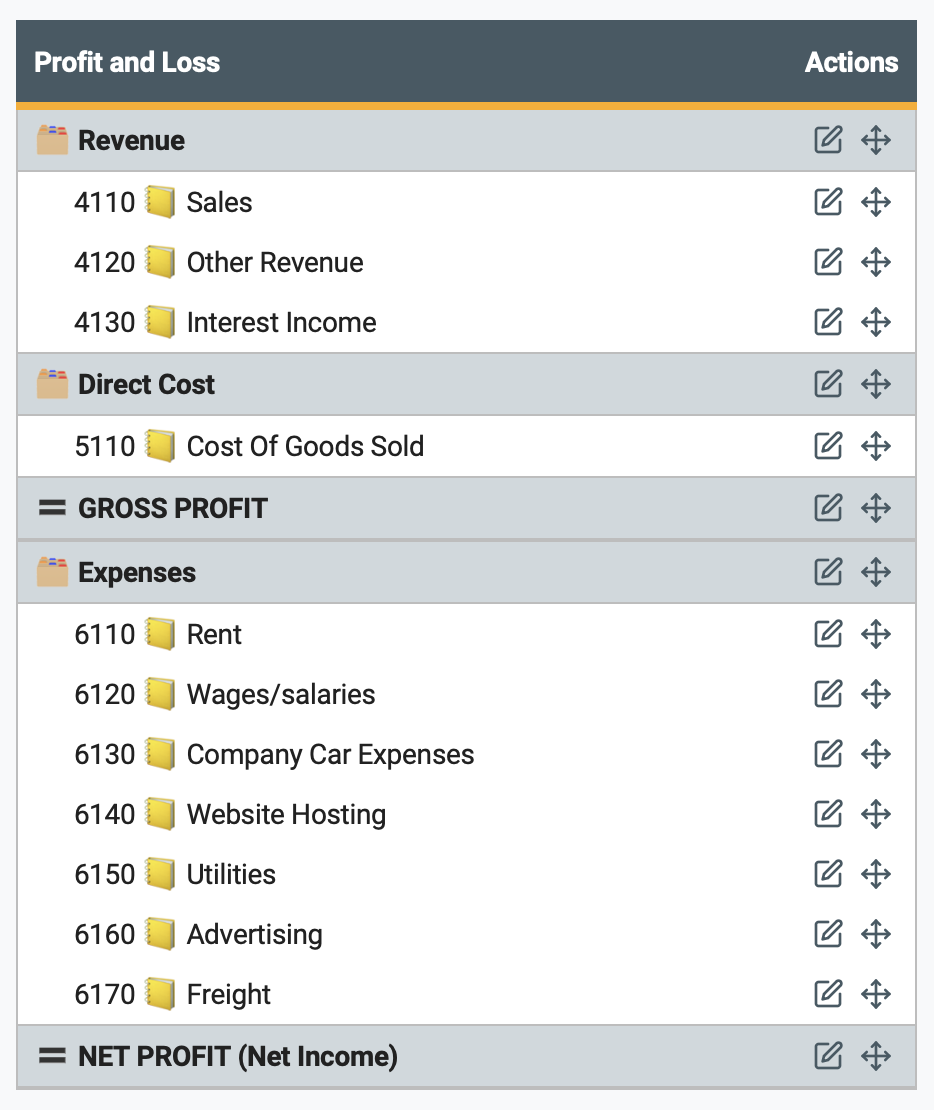Edit the Direct Cost group

828,384
